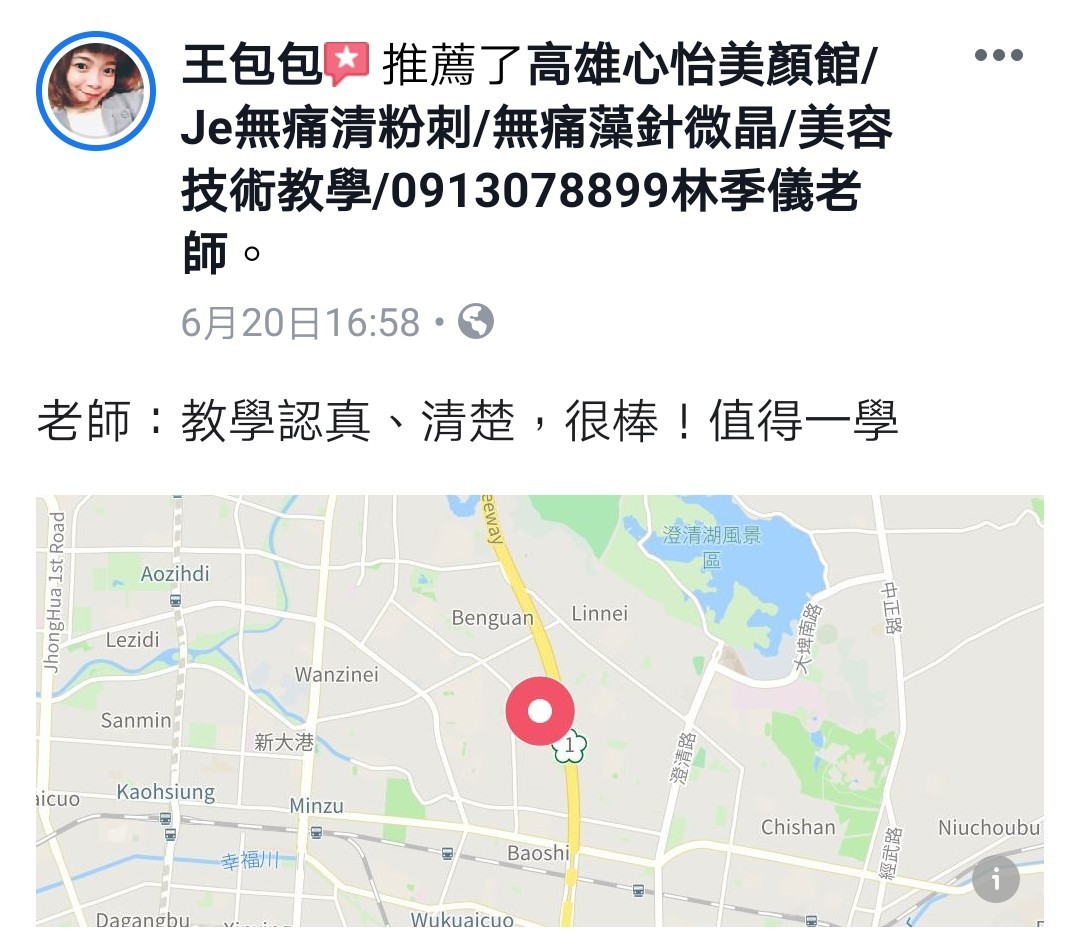The image size is (1080, 952).
Task: Open the post's three-dot options menu
Action: point(998,56)
